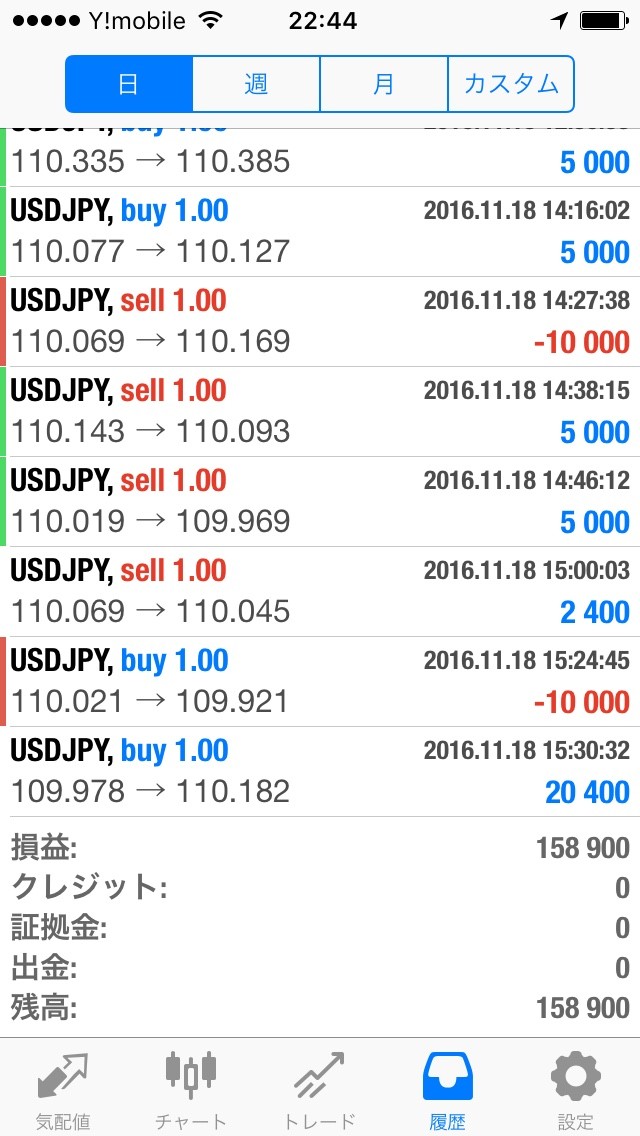The width and height of the screenshot is (640, 1136).
Task: Open the USDJPY sell trade from 14:27:38
Action: [320, 322]
